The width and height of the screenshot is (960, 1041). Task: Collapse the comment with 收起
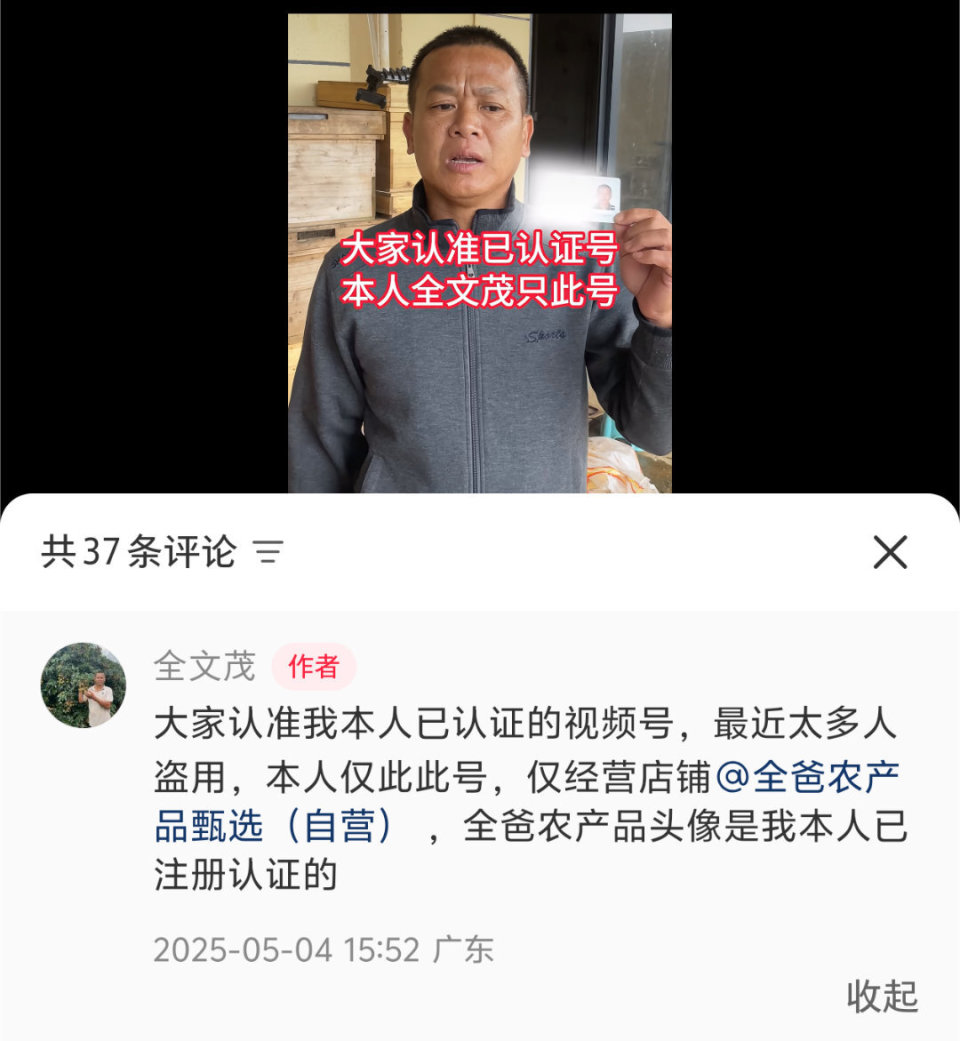(x=881, y=996)
